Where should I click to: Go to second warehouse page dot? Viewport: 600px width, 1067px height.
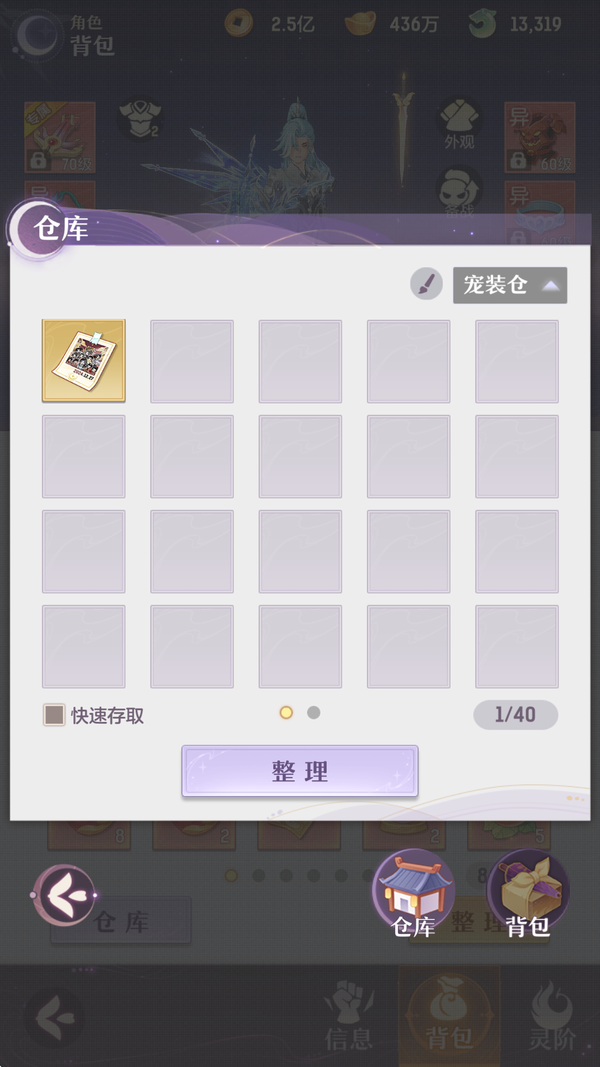(314, 713)
